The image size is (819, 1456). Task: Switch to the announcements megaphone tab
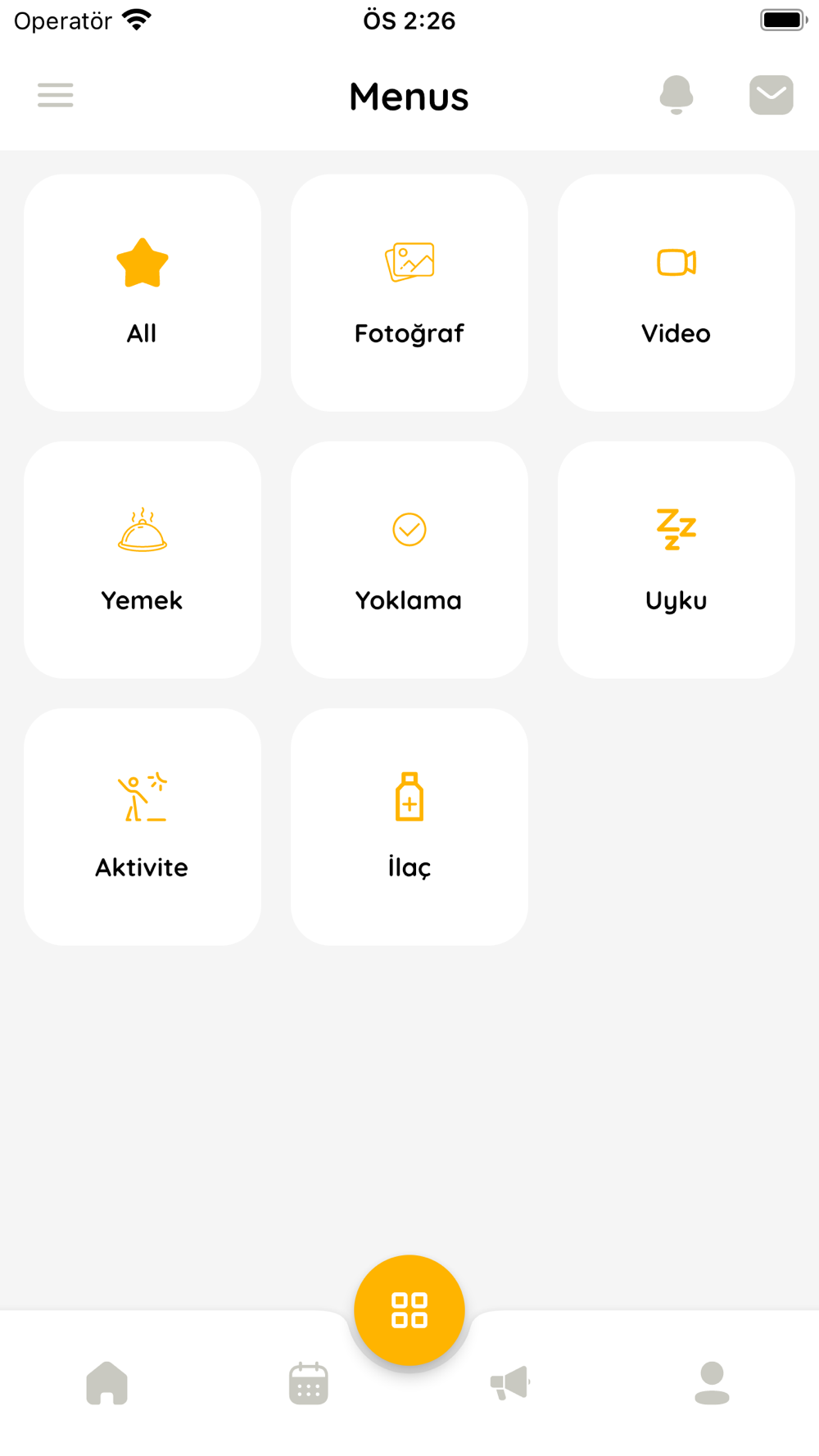(x=509, y=1383)
